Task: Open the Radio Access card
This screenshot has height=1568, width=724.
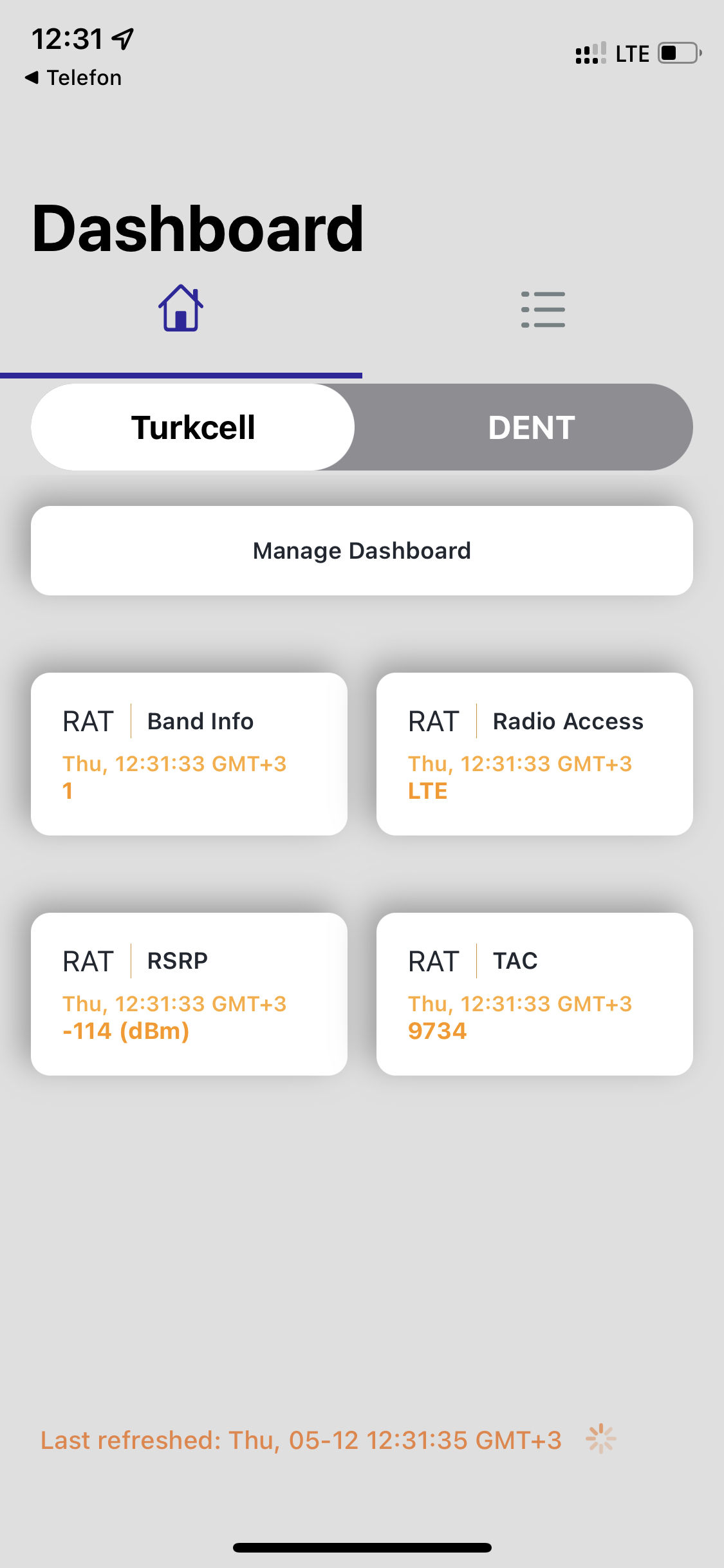Action: point(535,754)
